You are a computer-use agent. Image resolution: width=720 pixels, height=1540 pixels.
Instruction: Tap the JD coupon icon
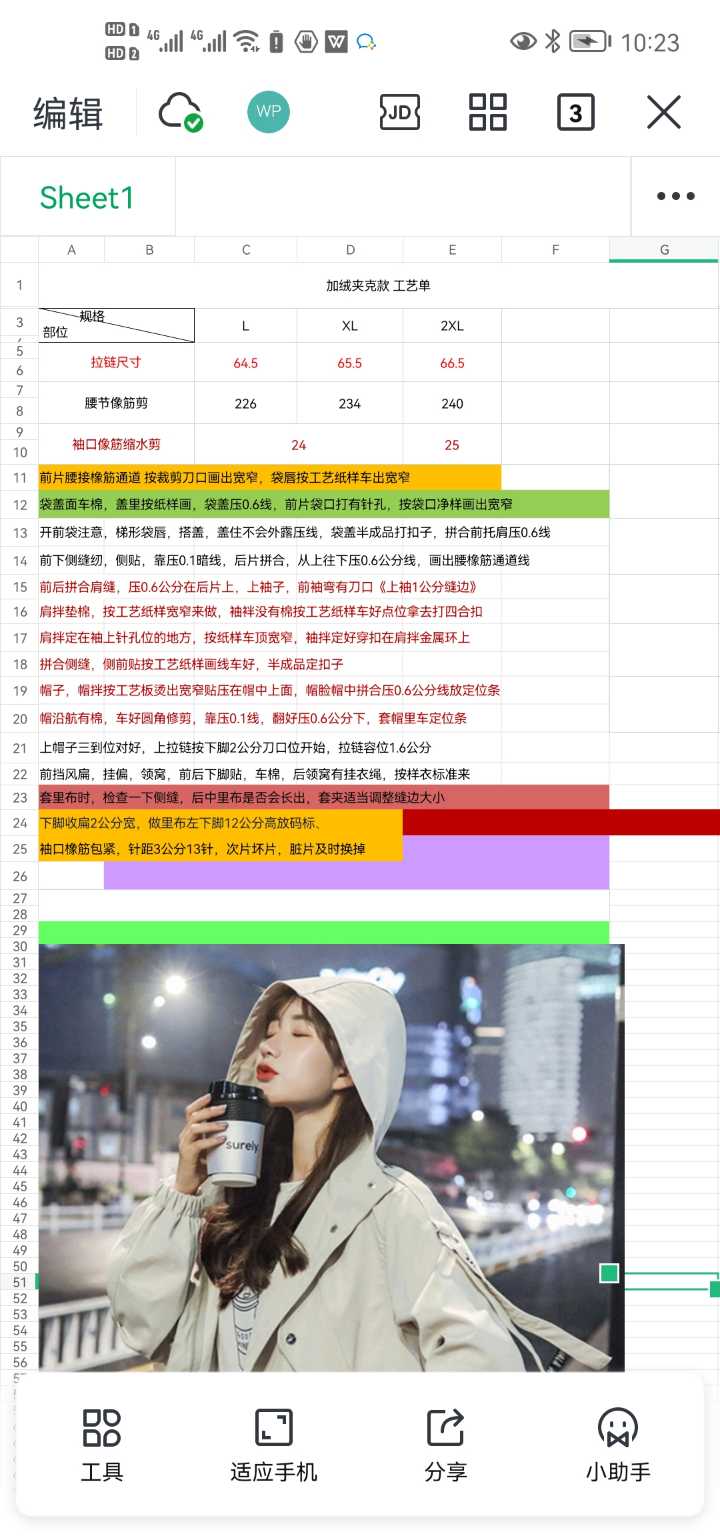399,112
